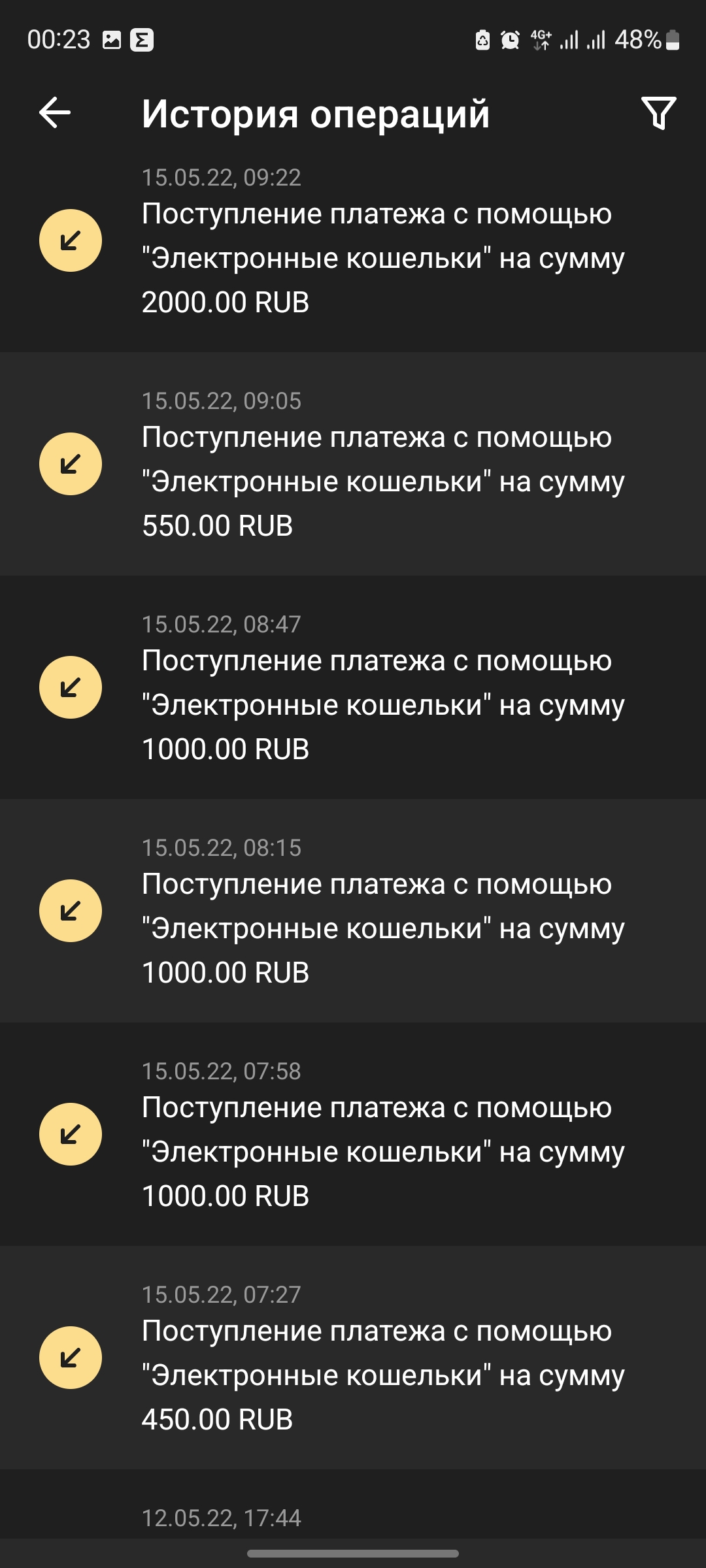Open the 09:22 payment of 2000.00 RUB

(353, 242)
